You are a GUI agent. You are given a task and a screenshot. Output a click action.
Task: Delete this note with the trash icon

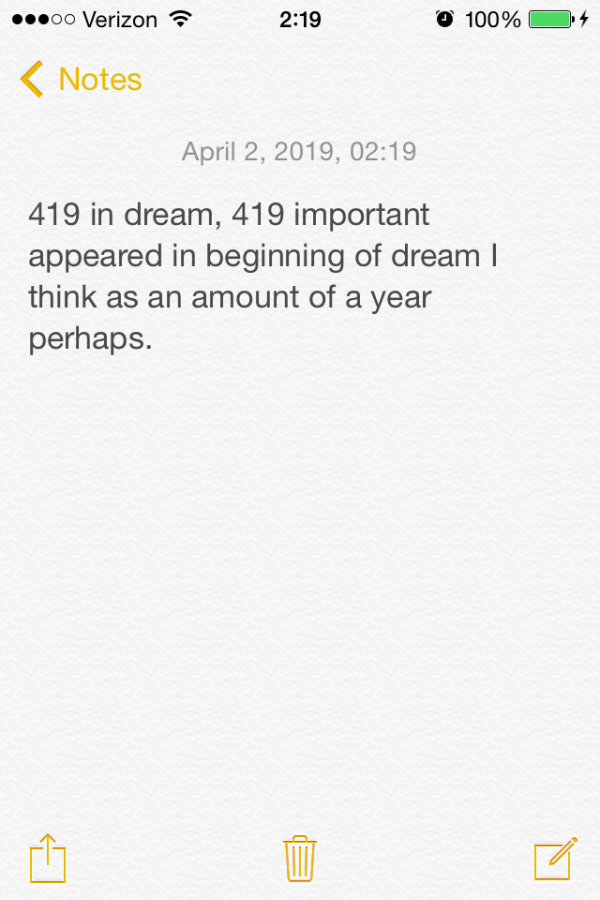point(300,858)
